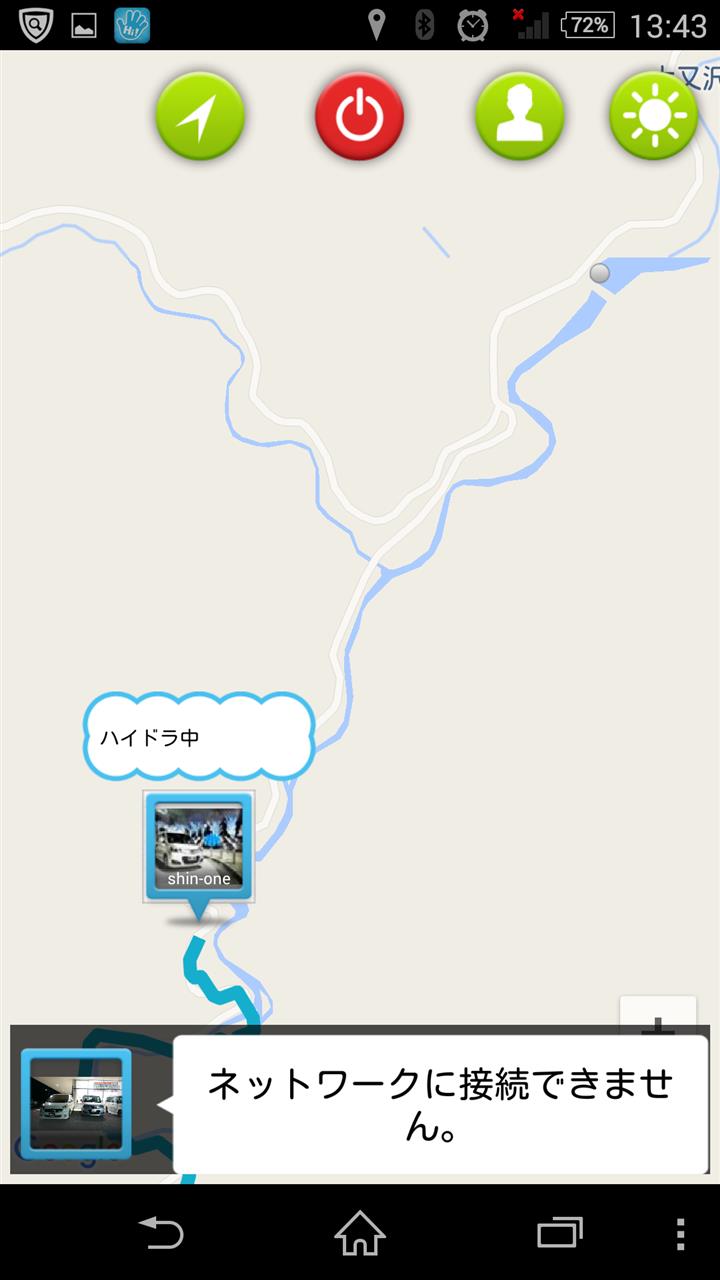Tap the red power button
Viewport: 720px width, 1280px height.
(359, 117)
